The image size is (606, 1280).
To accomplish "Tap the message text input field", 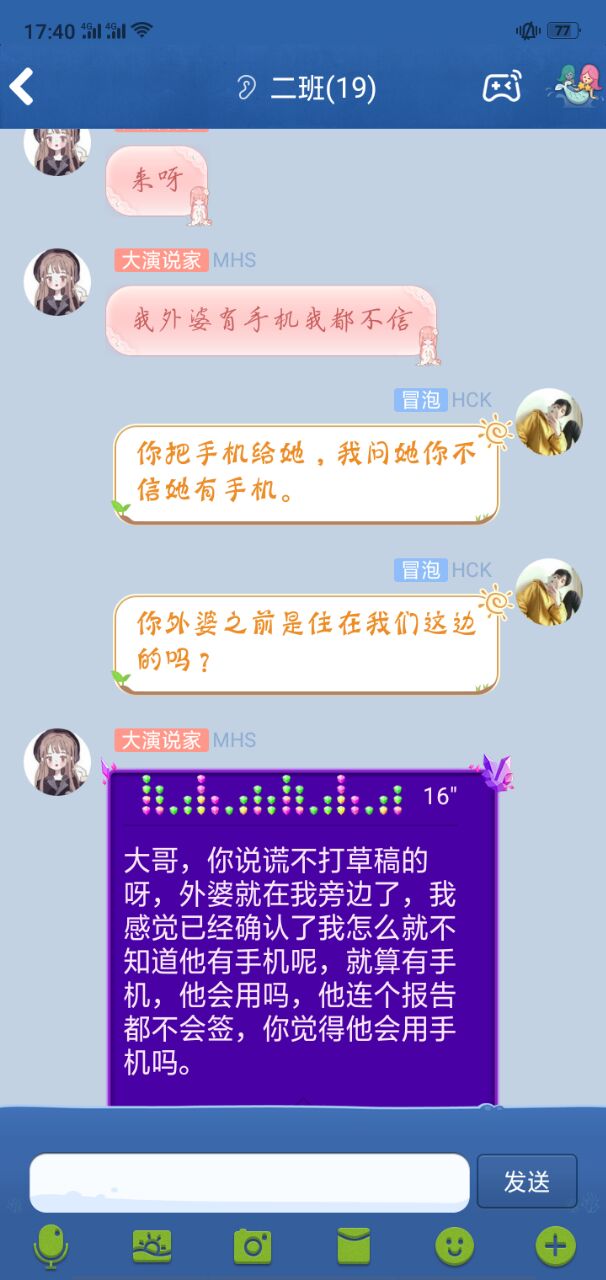I will click(x=249, y=1182).
